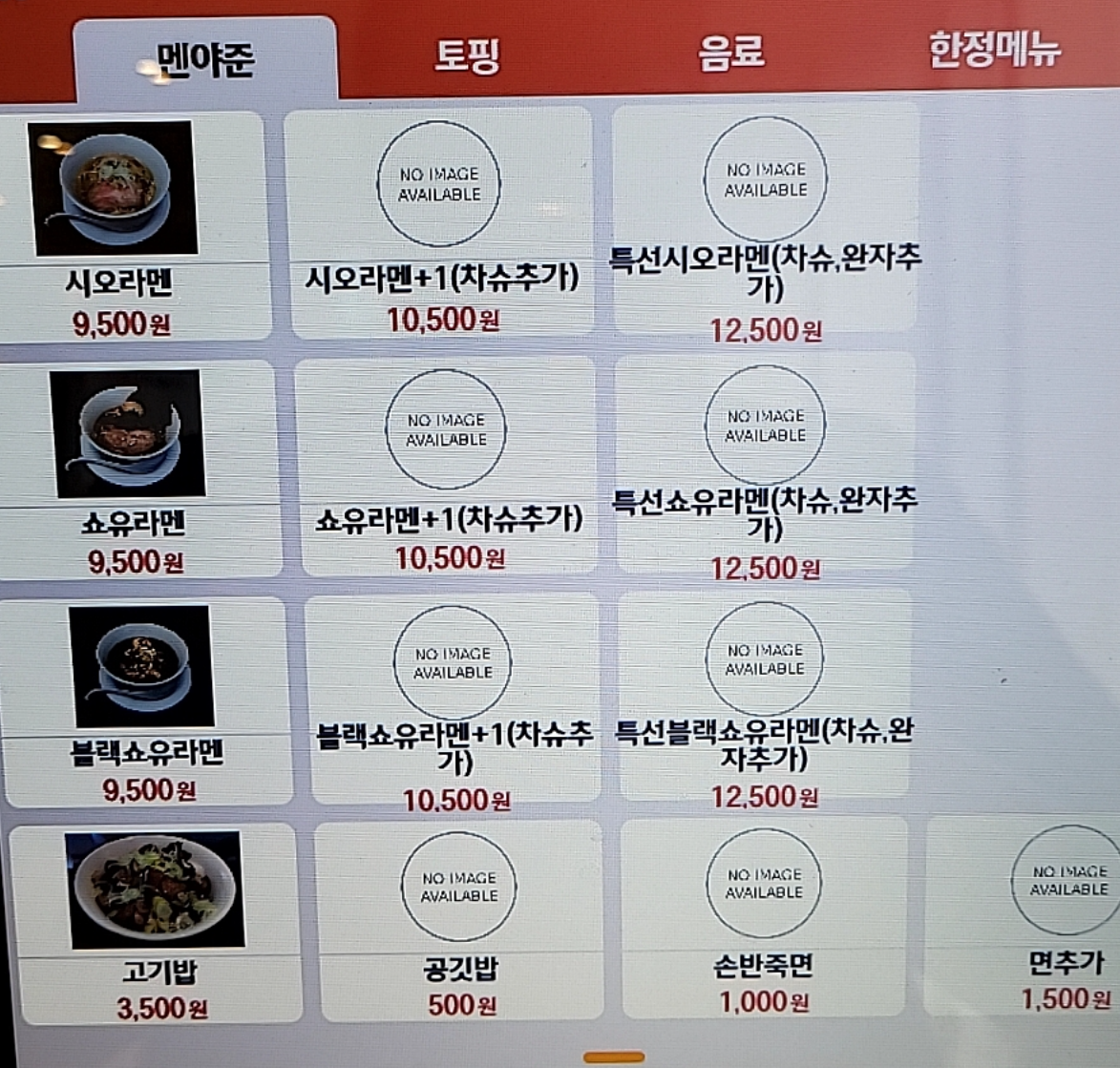Add 특선시오라멘(차슈,완자추가) to order
Viewport: 1120px width, 1068px height.
tap(764, 222)
